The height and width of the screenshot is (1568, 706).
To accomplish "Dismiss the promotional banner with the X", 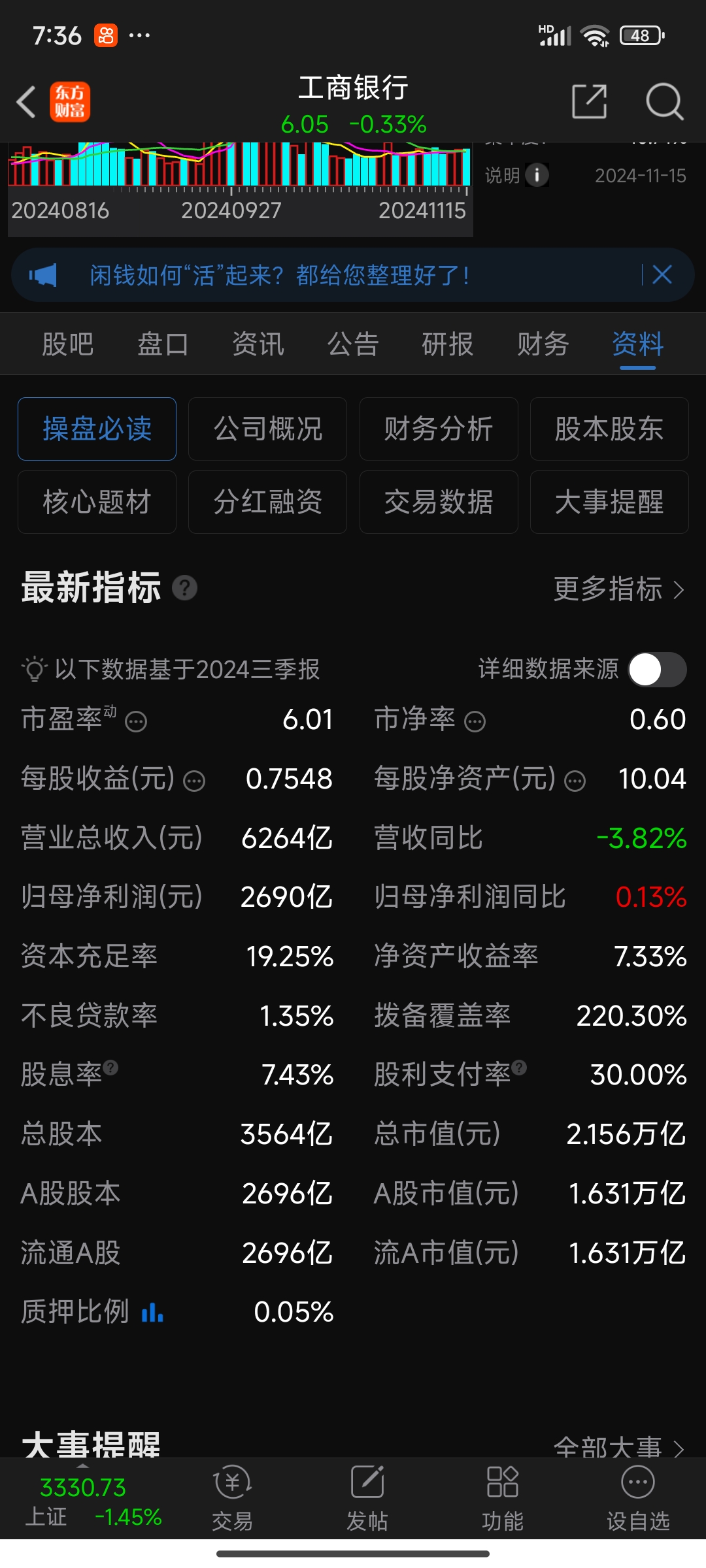I will click(x=662, y=274).
